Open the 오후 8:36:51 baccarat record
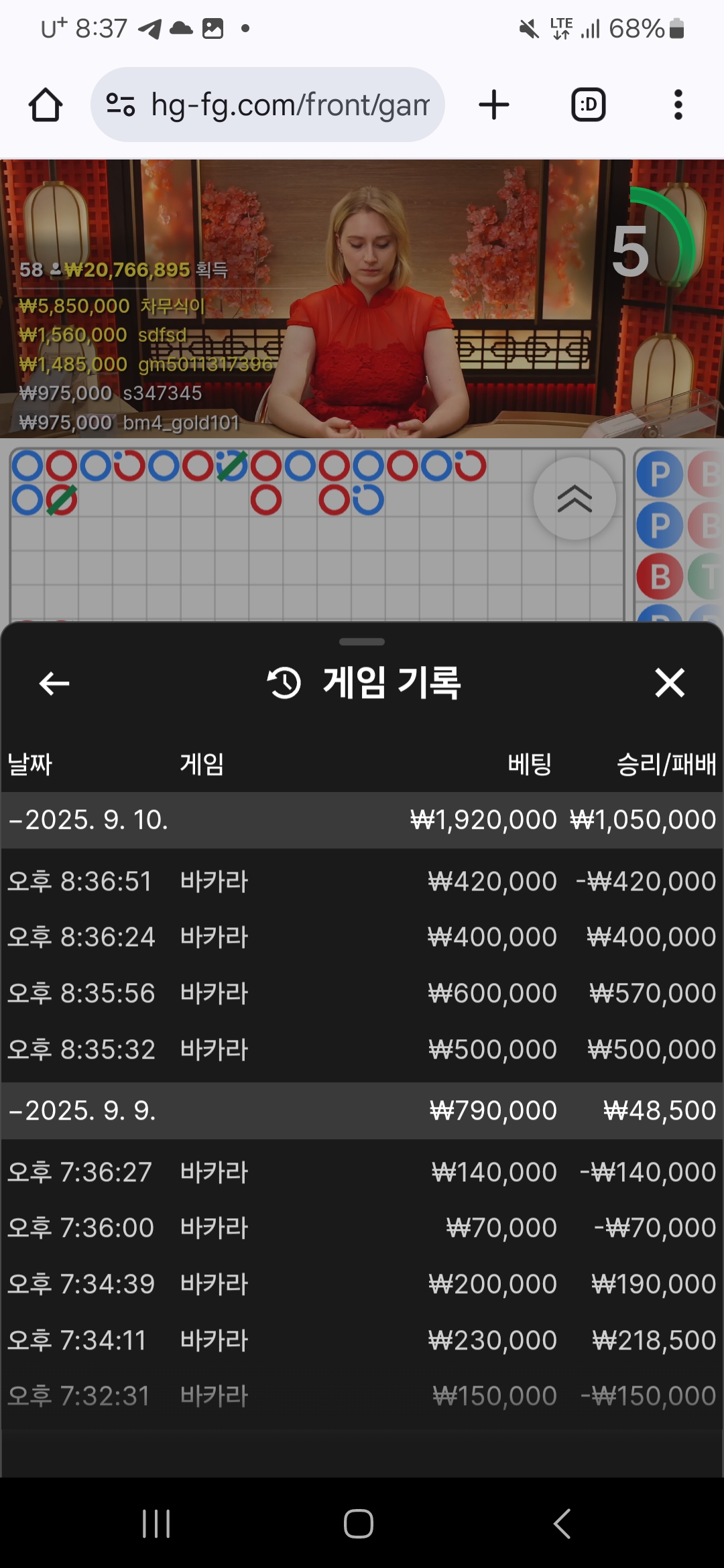Screen dimensions: 724x1568 362,881
